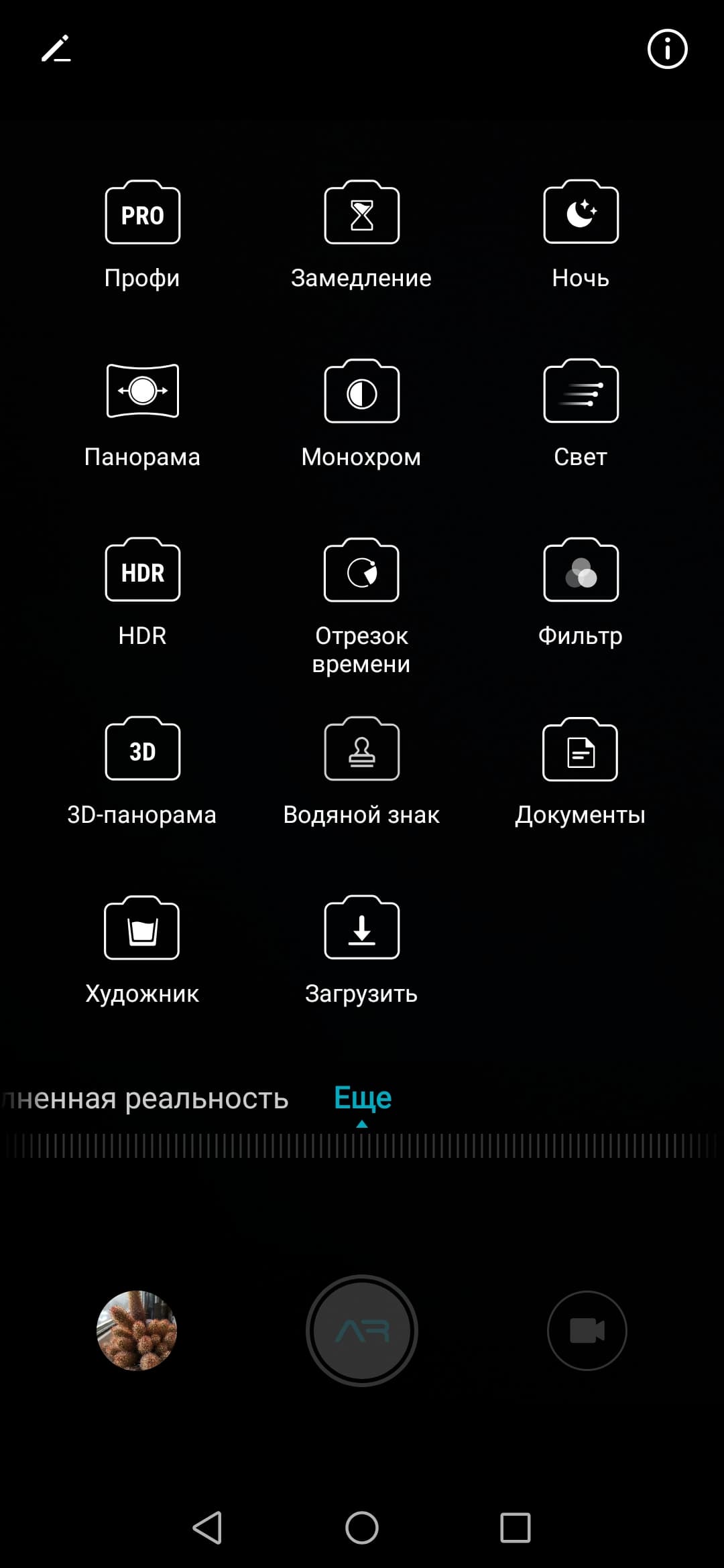This screenshot has height=1568, width=724.
Task: Switch to the augmented reality tab
Action: tap(147, 1099)
